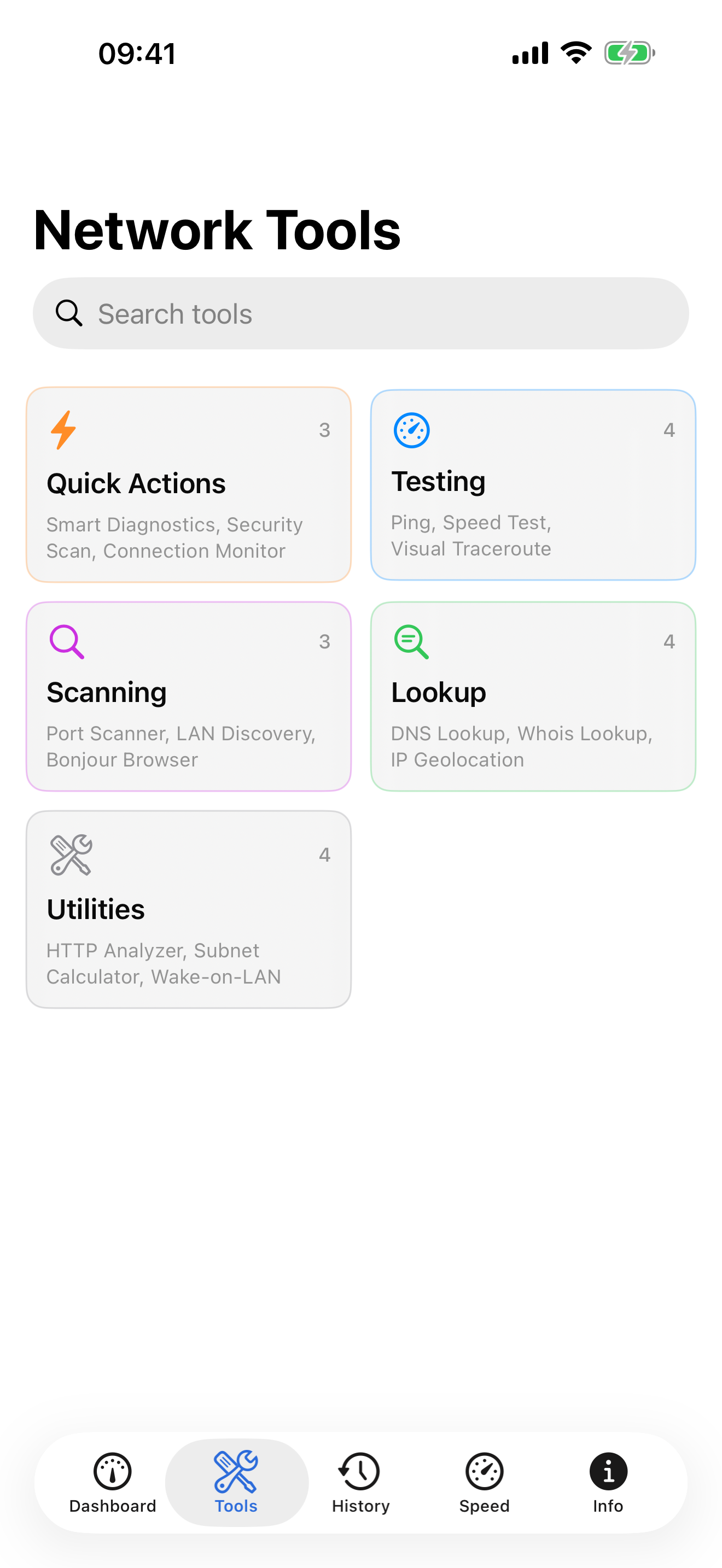
Task: Select the blue speedometer Testing icon
Action: pyautogui.click(x=411, y=430)
